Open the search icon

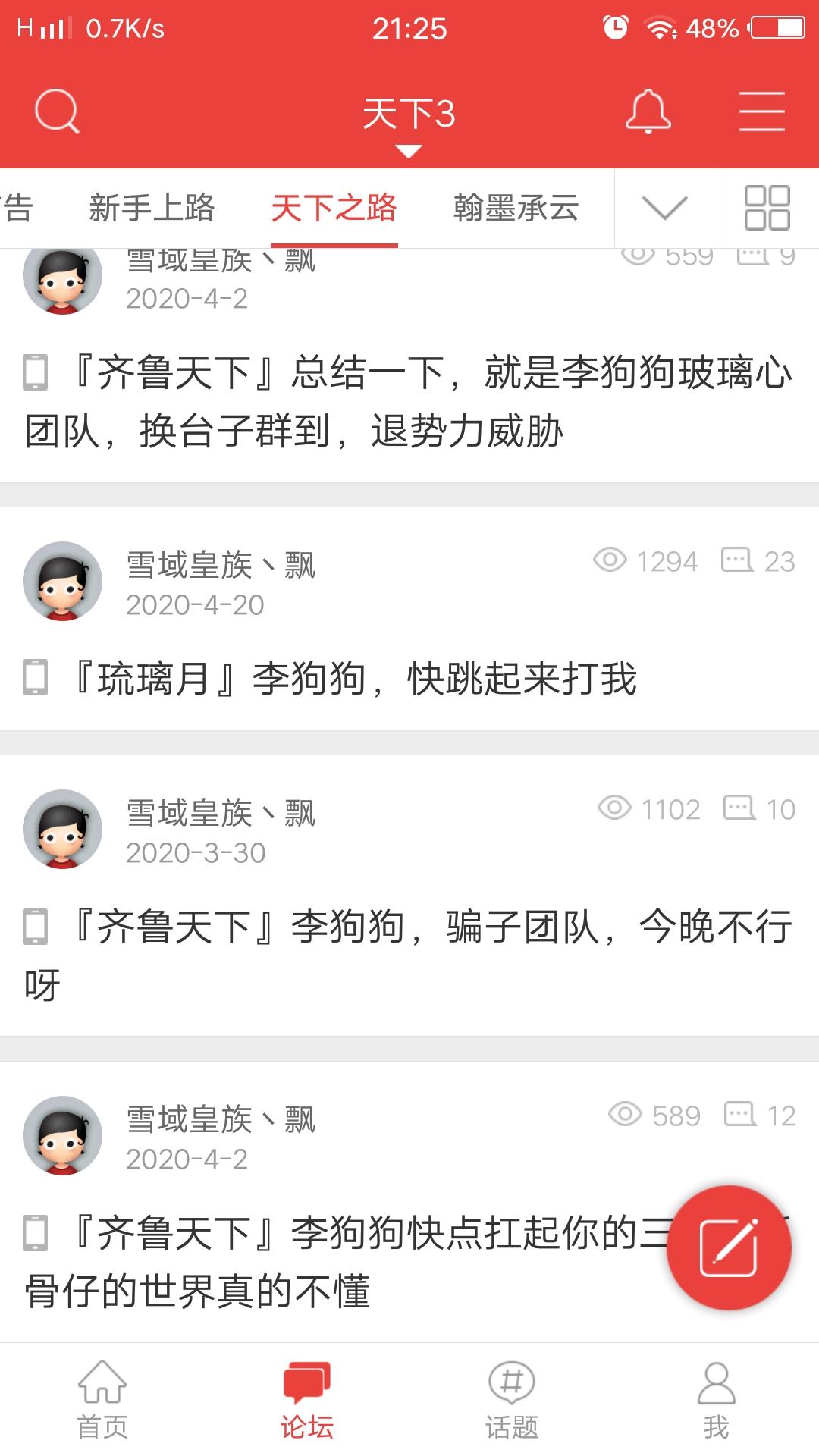coord(57,112)
